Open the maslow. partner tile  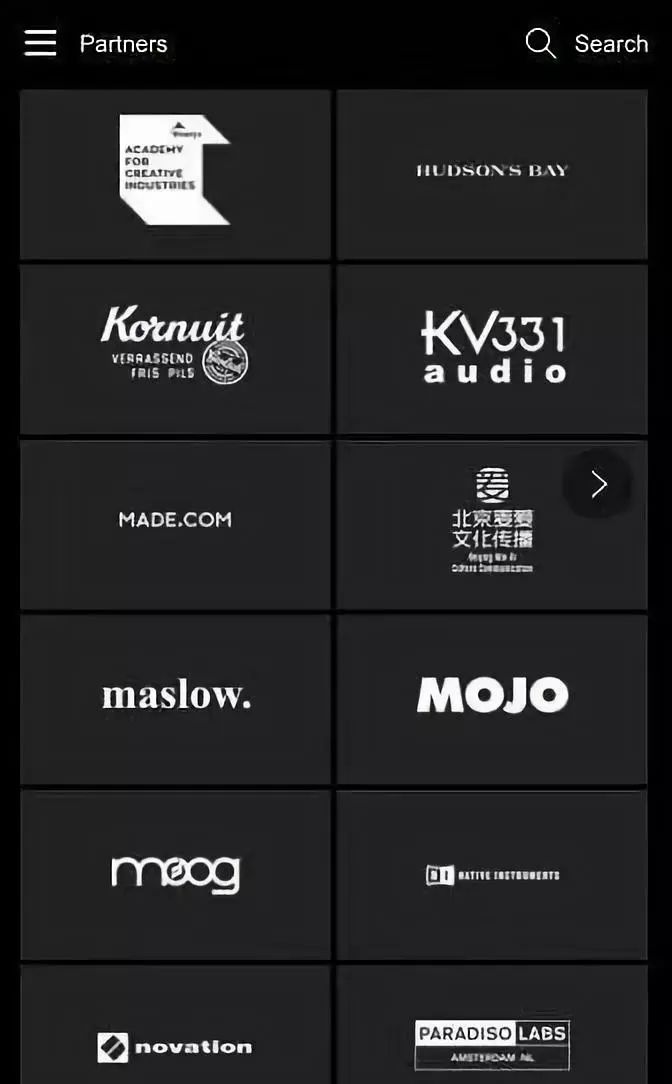[175, 700]
